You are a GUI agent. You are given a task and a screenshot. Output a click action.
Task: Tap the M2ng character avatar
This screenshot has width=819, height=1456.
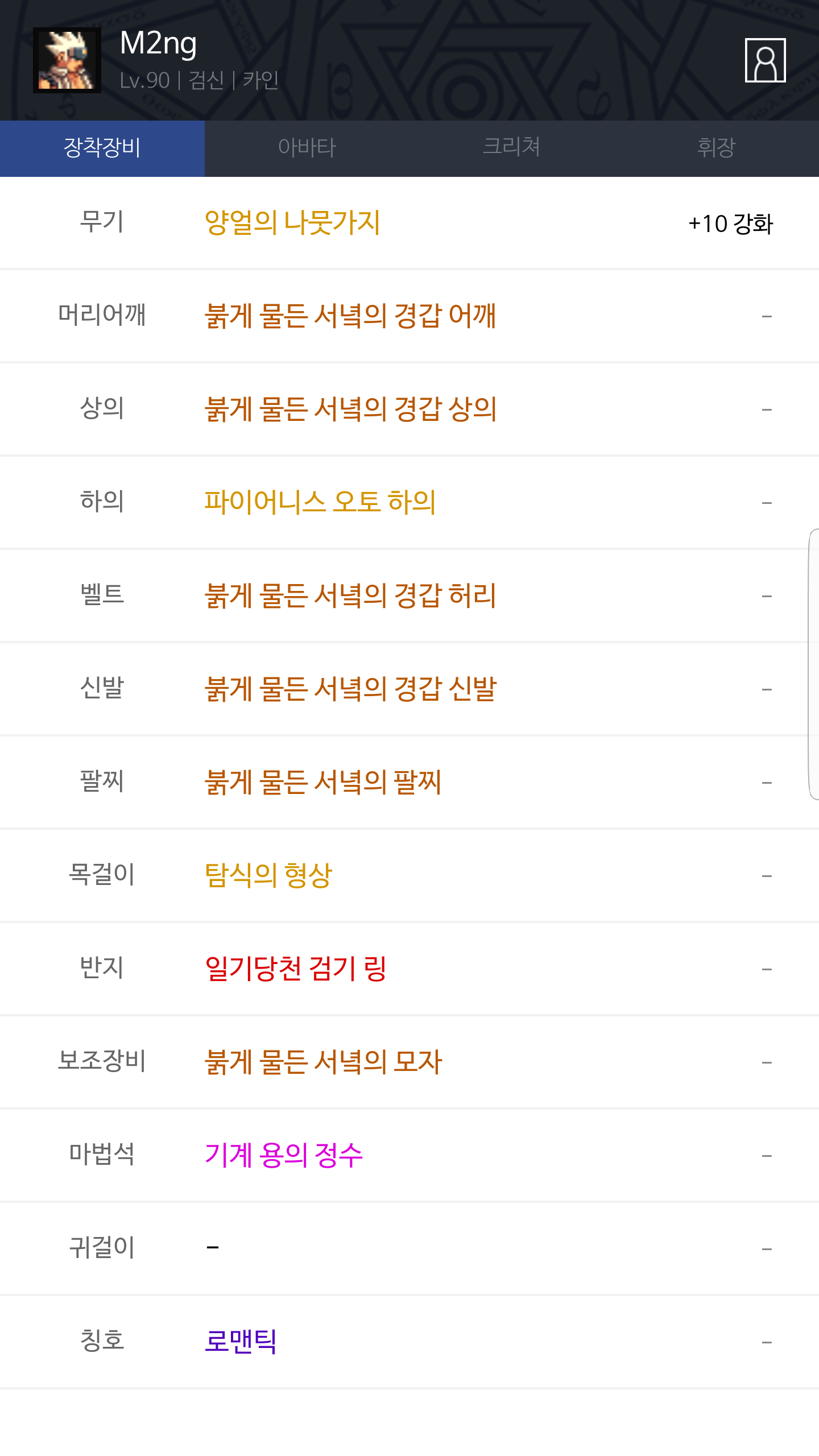click(67, 60)
